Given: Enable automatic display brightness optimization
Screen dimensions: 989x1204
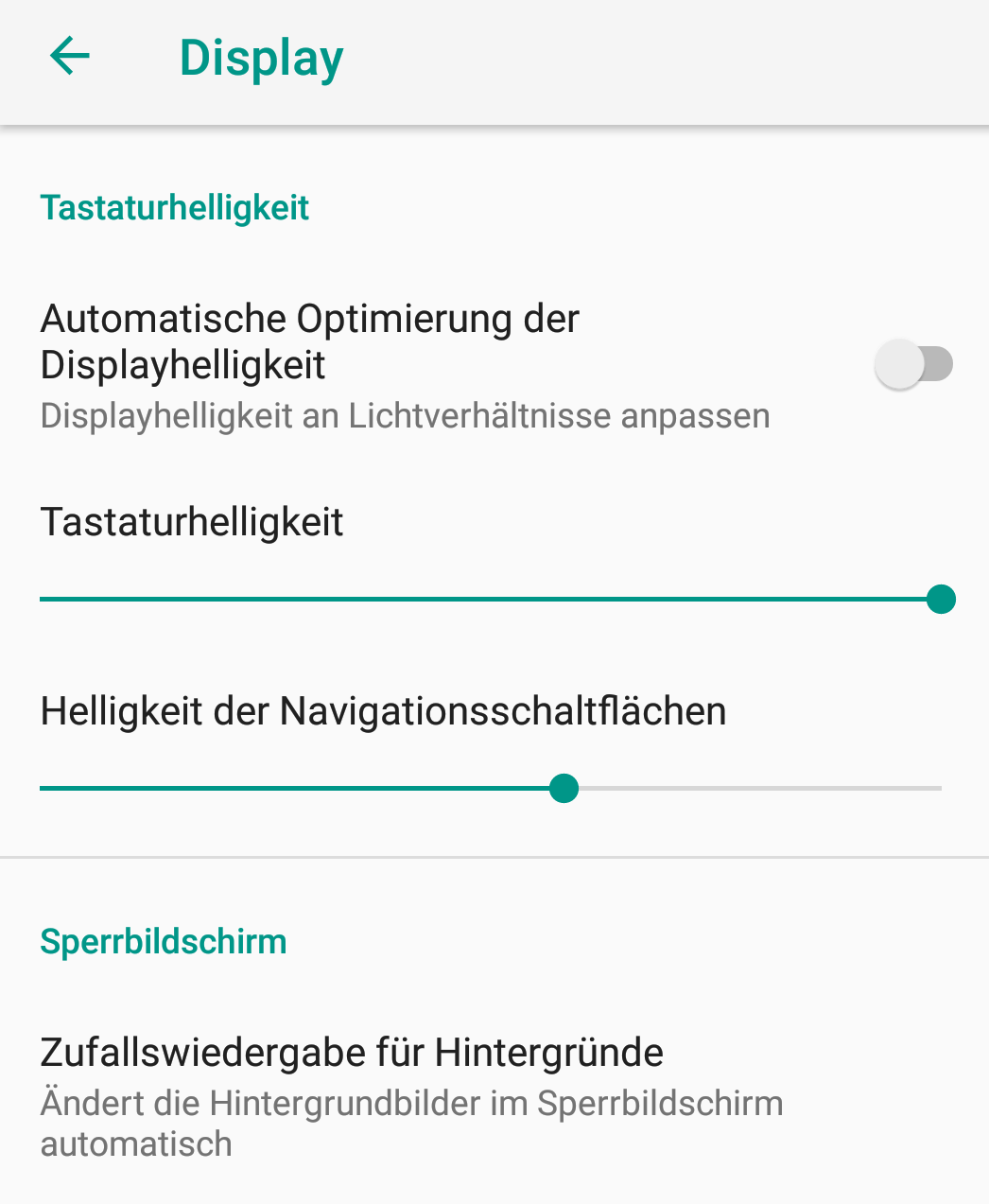Looking at the screenshot, I should click(x=912, y=365).
